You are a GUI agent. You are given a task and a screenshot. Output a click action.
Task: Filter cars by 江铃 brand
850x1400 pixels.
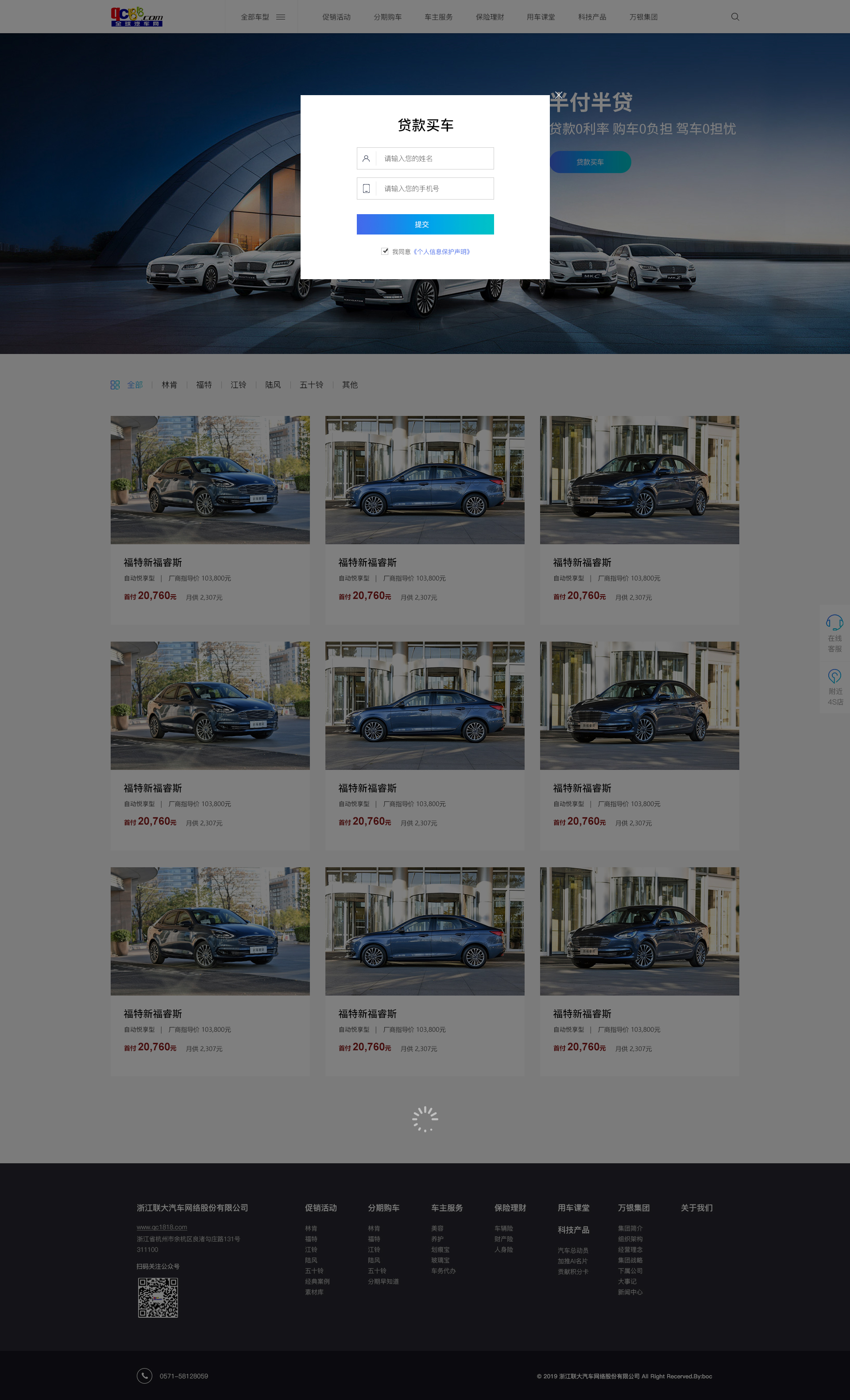click(238, 385)
